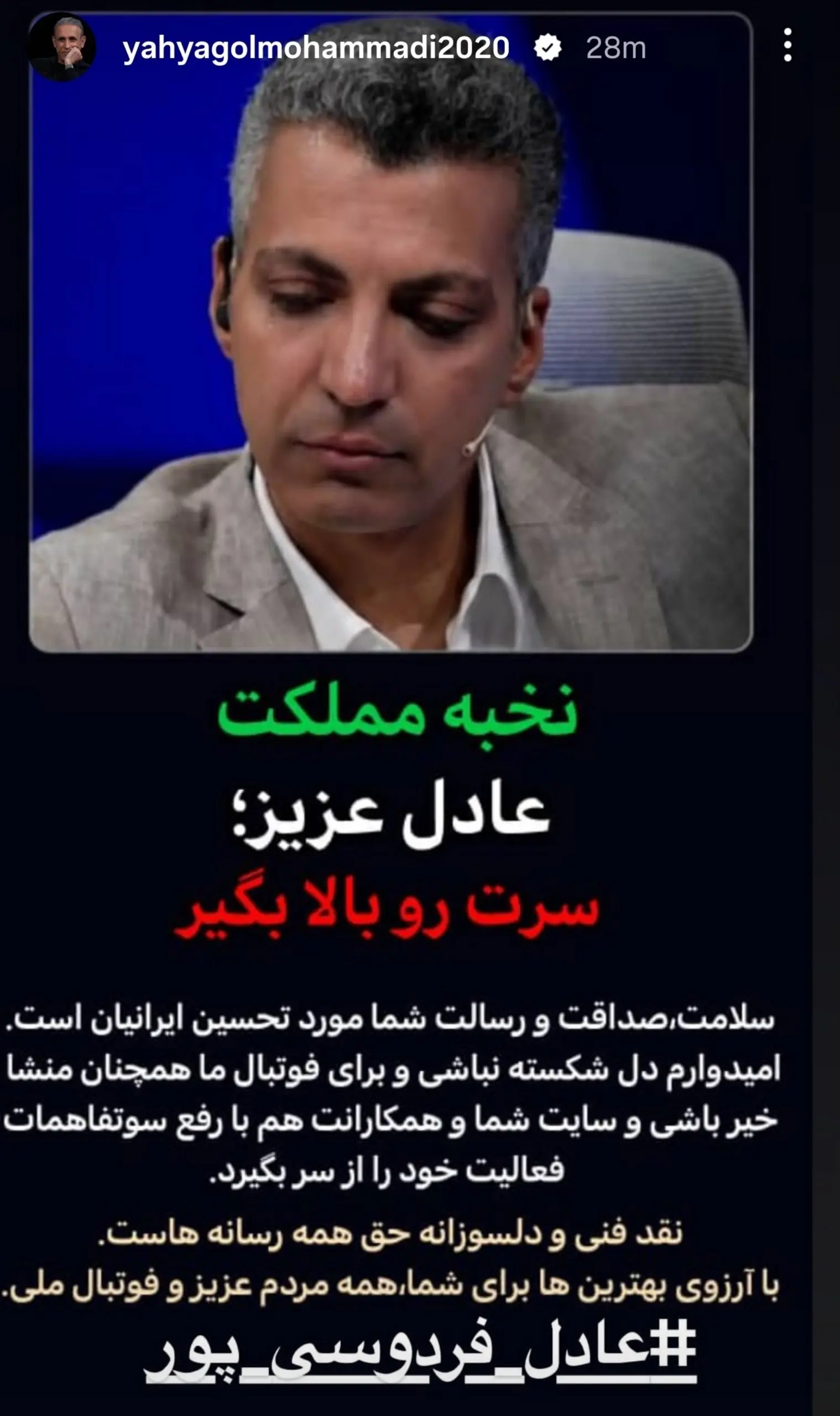
Task: Open yahyagolmohammadi2020's profile picture
Action: tap(62, 48)
